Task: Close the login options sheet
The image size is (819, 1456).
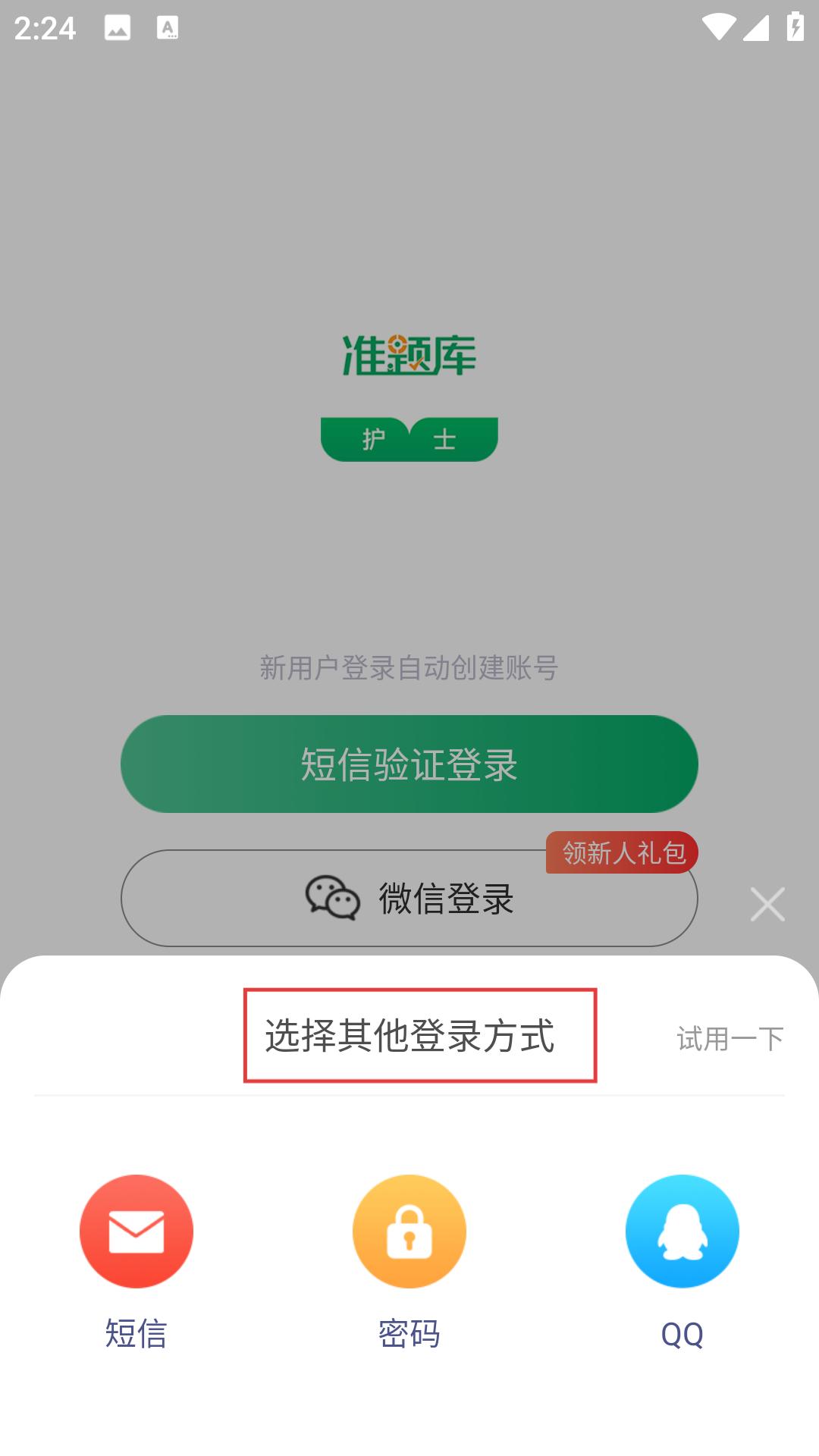Action: pos(767,904)
